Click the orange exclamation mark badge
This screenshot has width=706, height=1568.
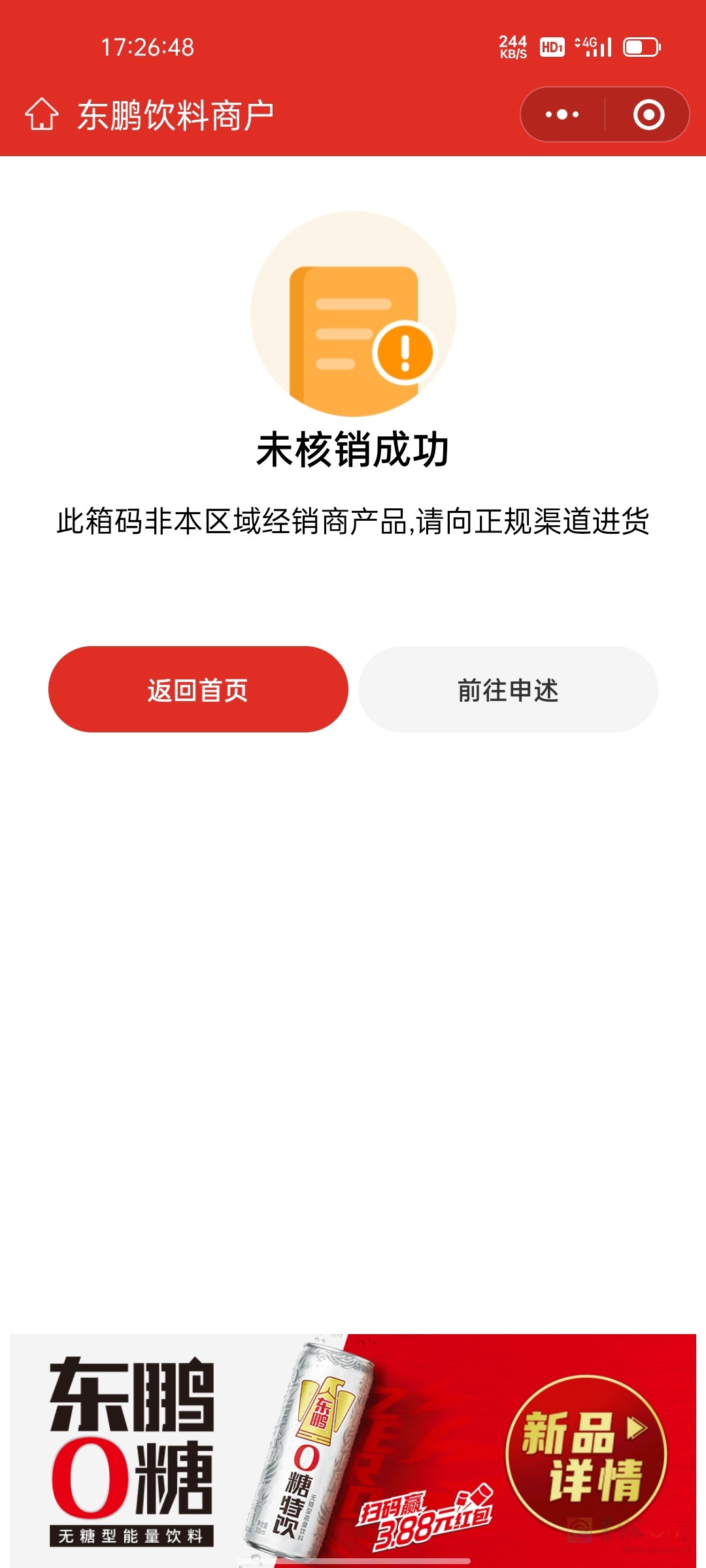click(x=403, y=350)
